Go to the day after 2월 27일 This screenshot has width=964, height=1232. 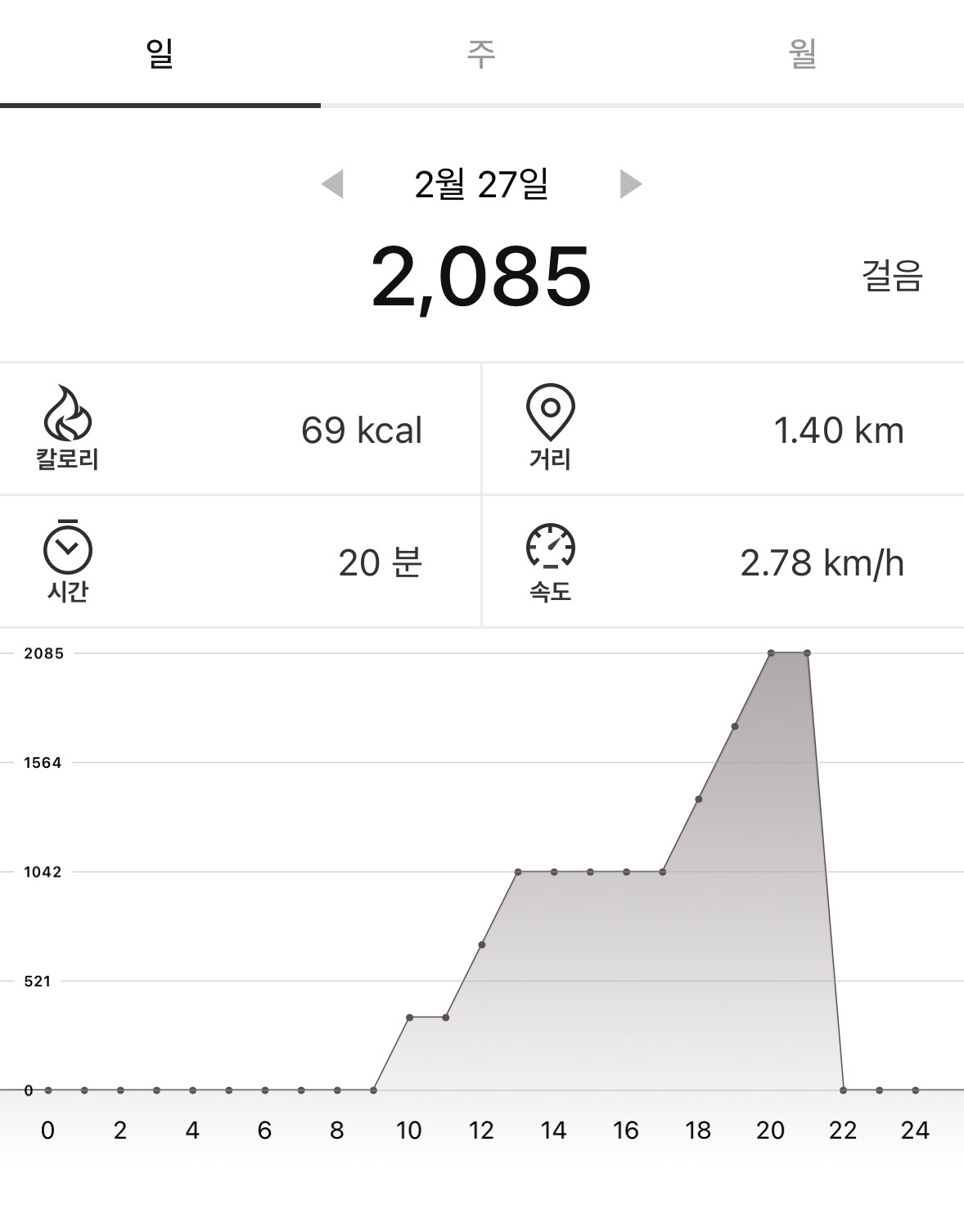pyautogui.click(x=631, y=184)
